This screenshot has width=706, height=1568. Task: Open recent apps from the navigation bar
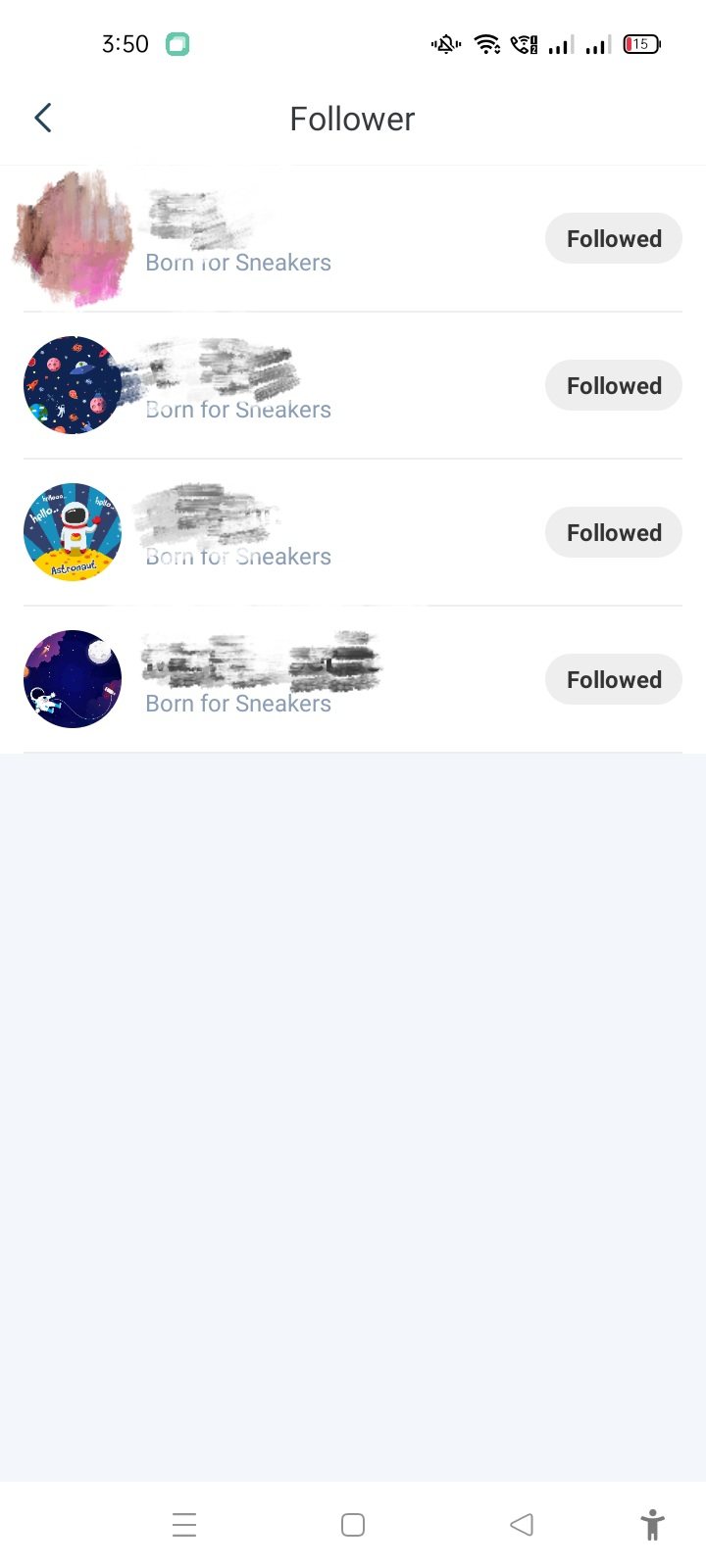(184, 1525)
